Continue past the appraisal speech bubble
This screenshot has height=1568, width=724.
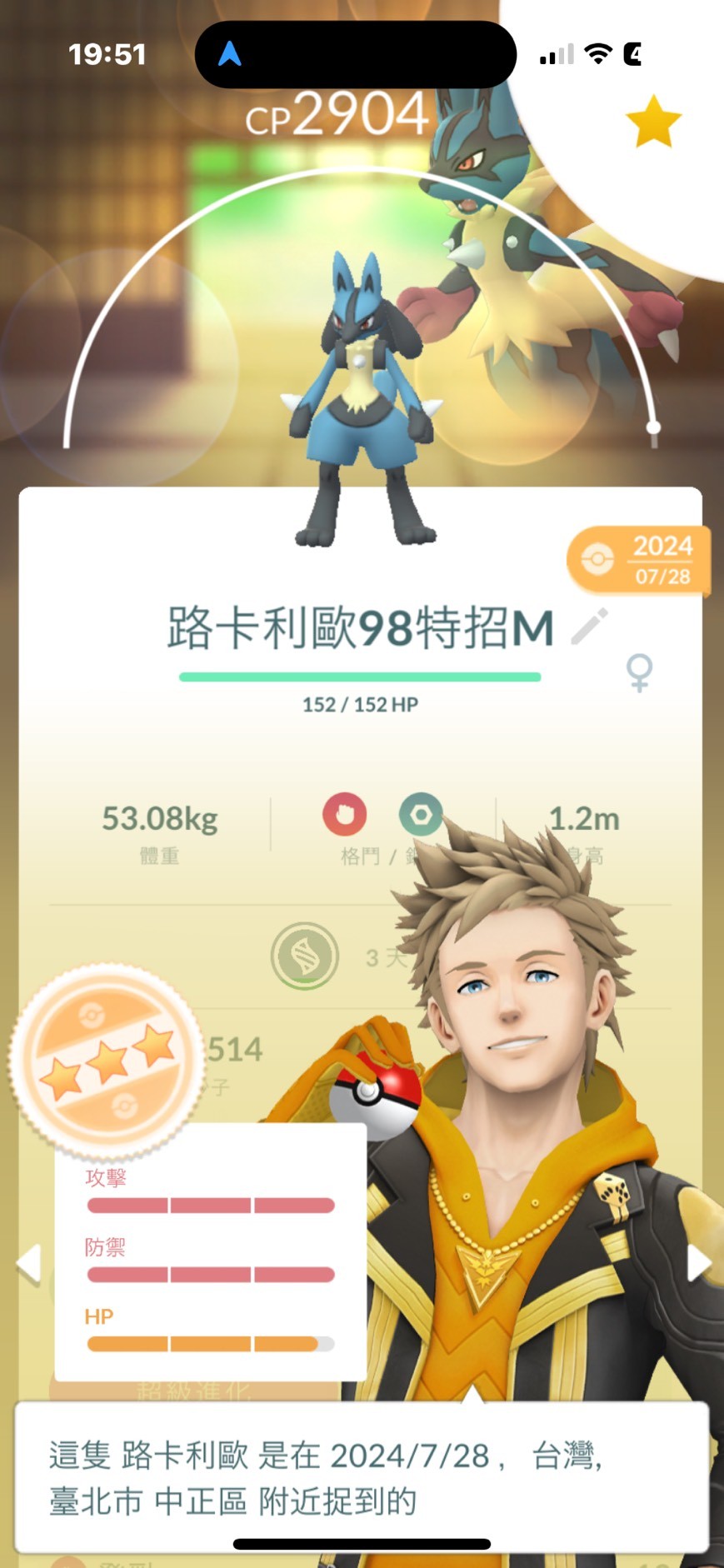(x=362, y=1477)
